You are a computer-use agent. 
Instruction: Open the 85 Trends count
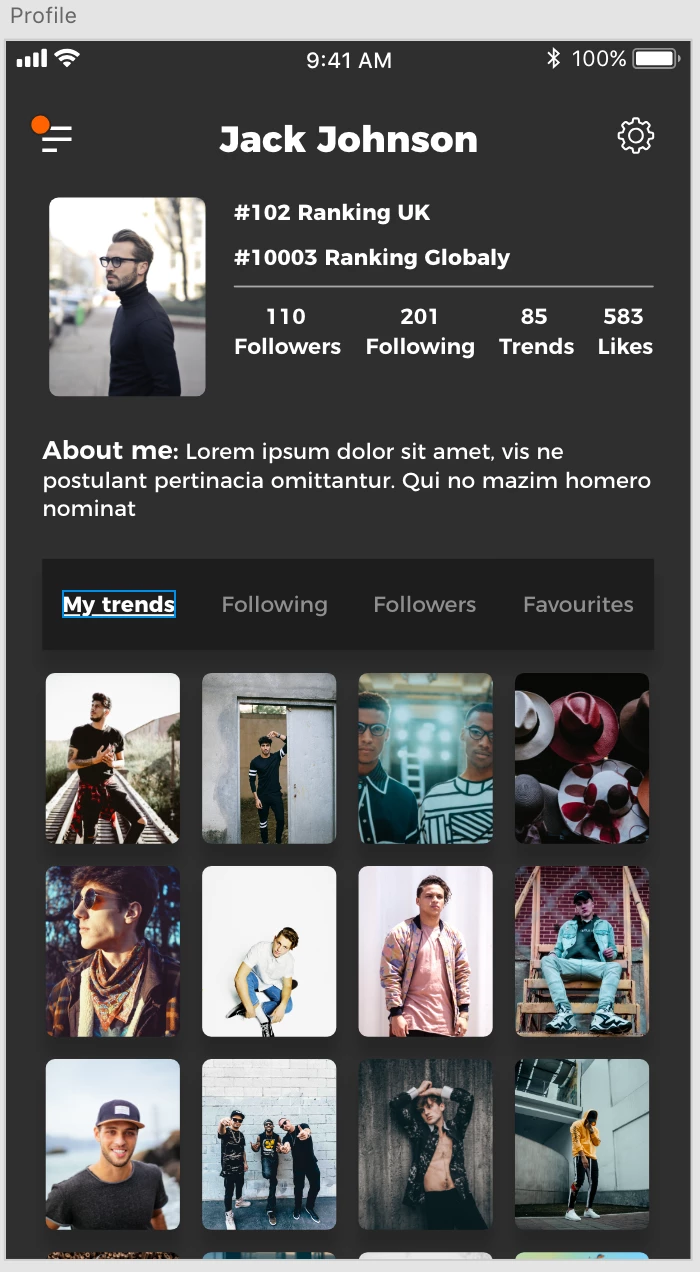coord(536,331)
